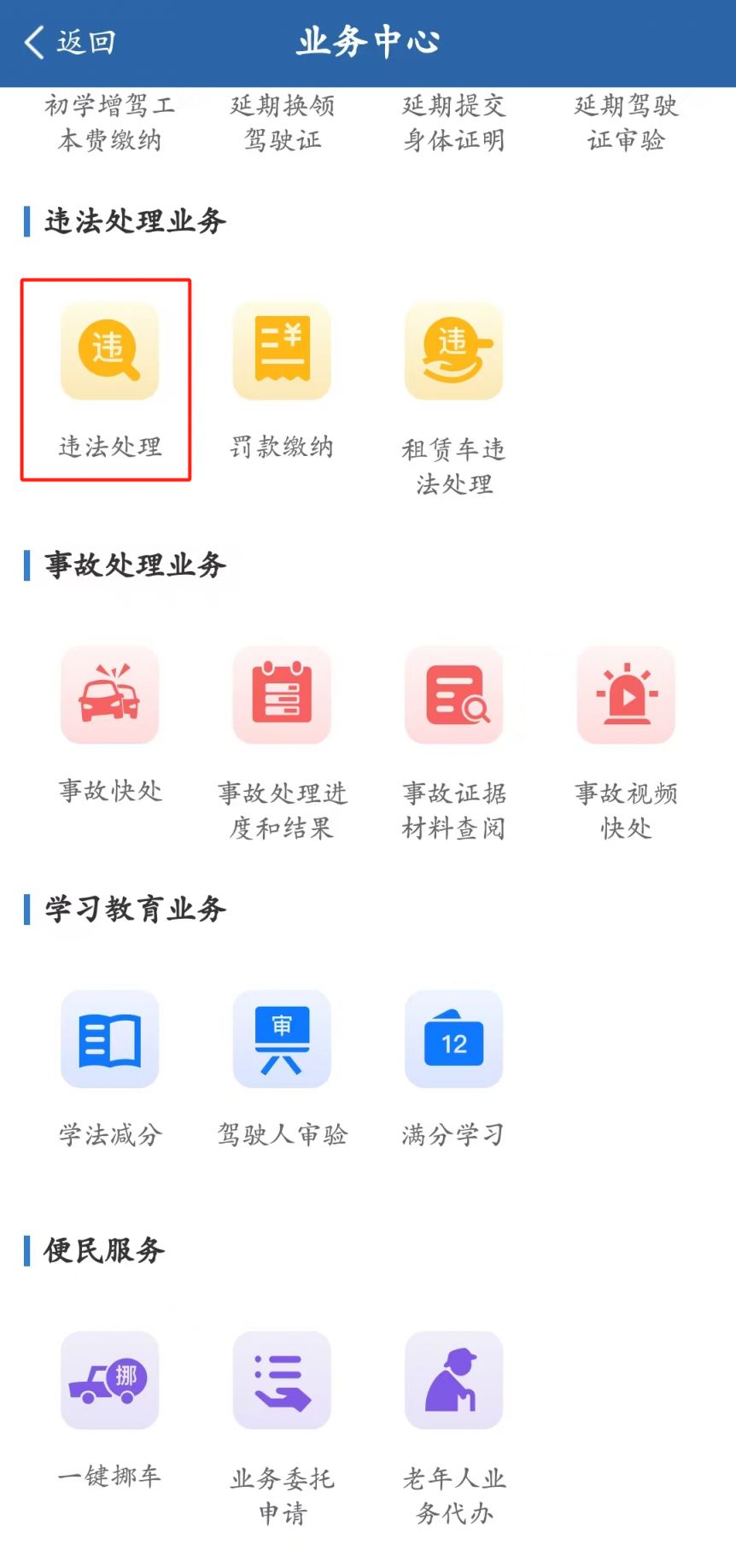Launch the 事故快处 service
This screenshot has width=736, height=1568.
110,695
